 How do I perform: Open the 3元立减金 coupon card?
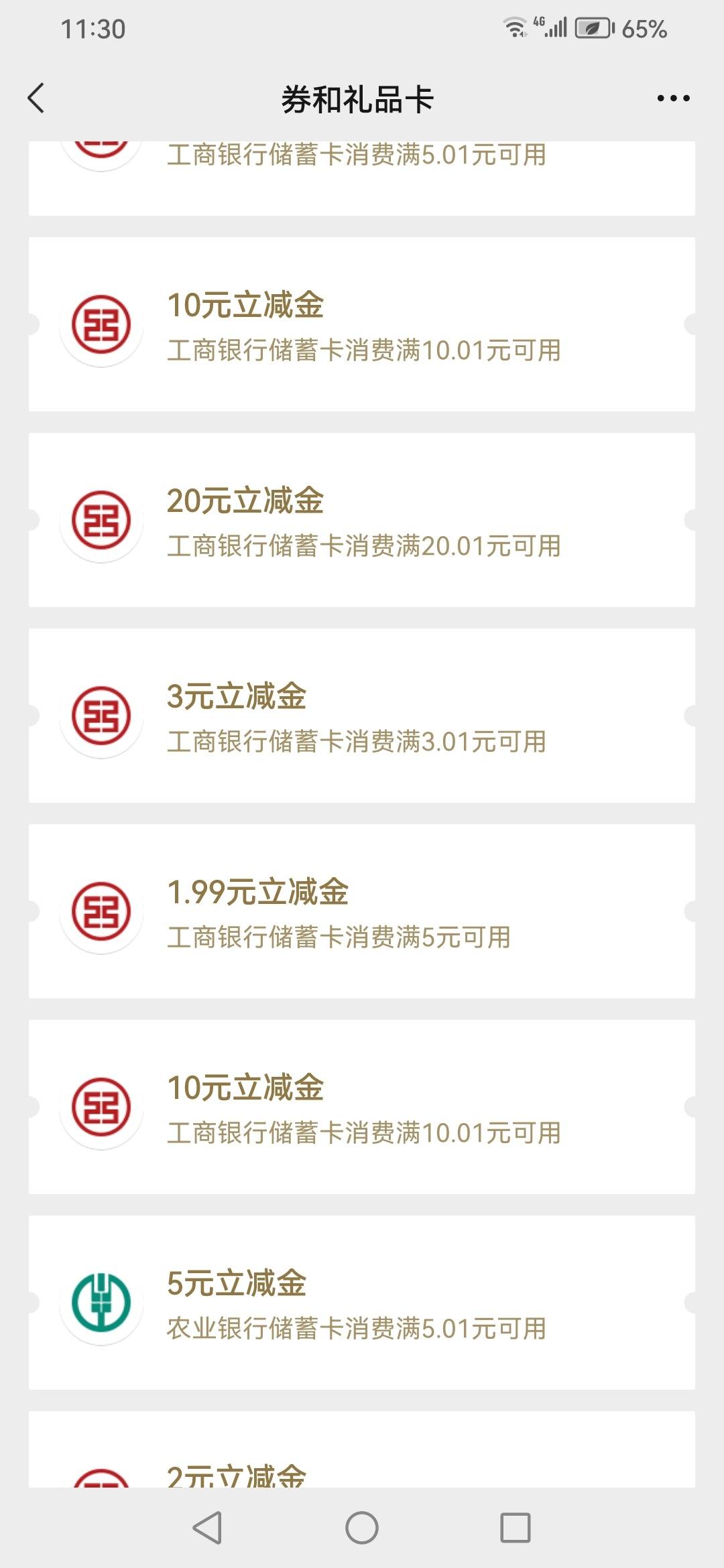[362, 716]
